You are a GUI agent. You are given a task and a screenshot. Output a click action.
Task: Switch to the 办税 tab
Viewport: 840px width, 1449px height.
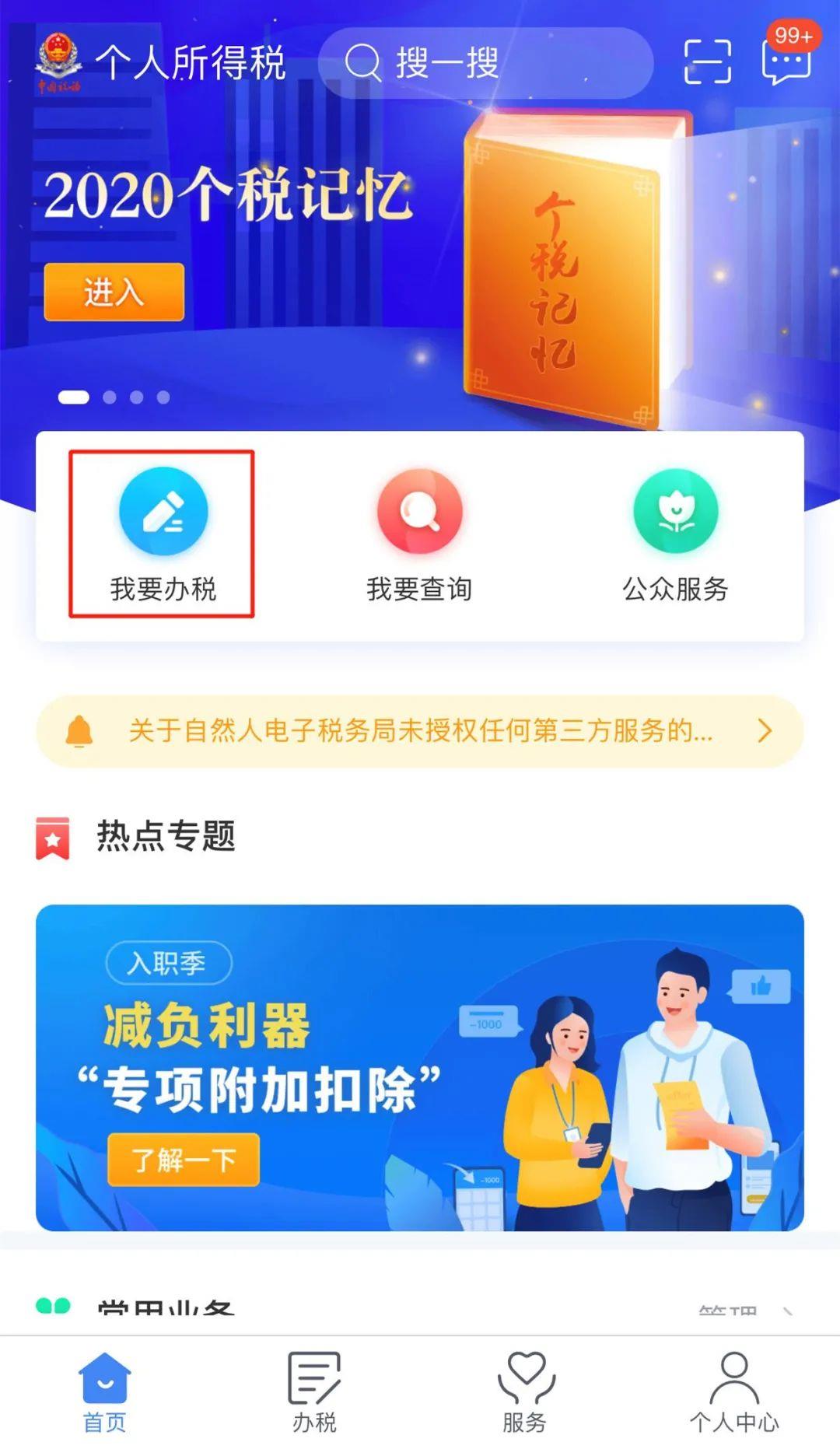click(x=314, y=1392)
